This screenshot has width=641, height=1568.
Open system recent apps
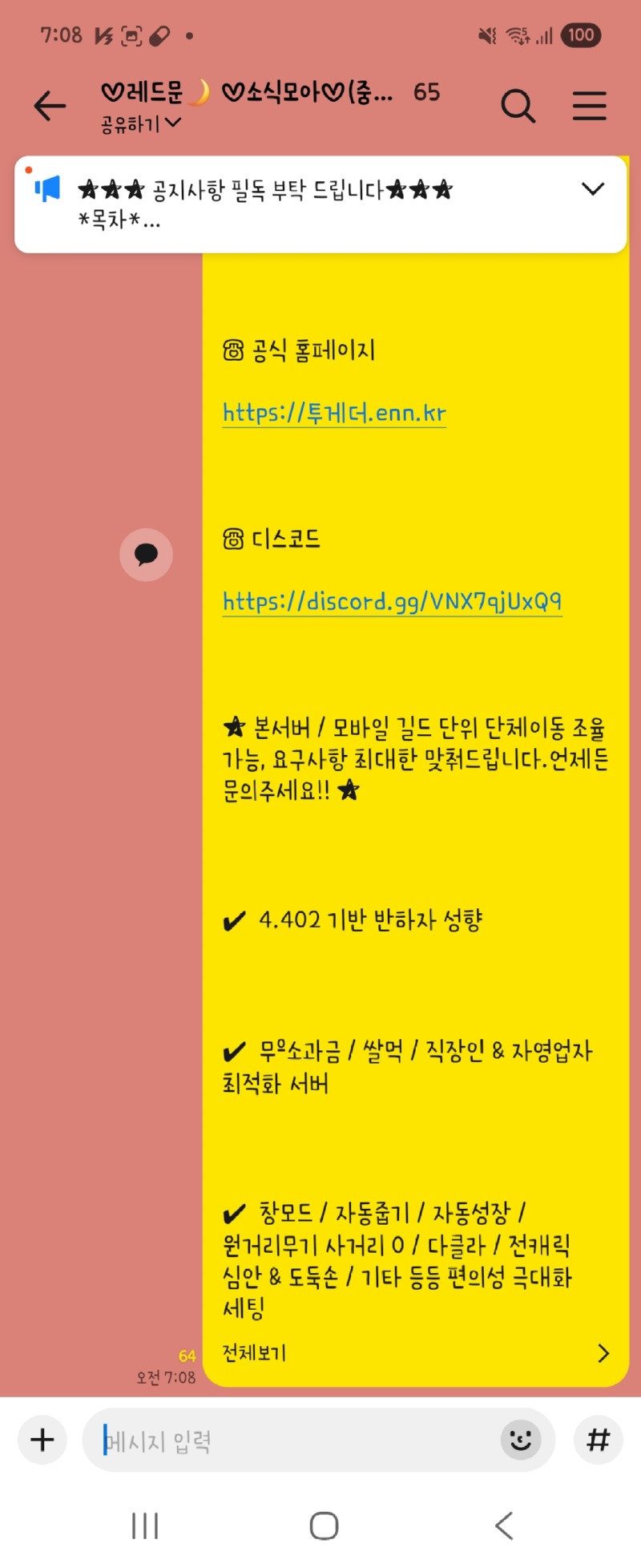point(145,1526)
